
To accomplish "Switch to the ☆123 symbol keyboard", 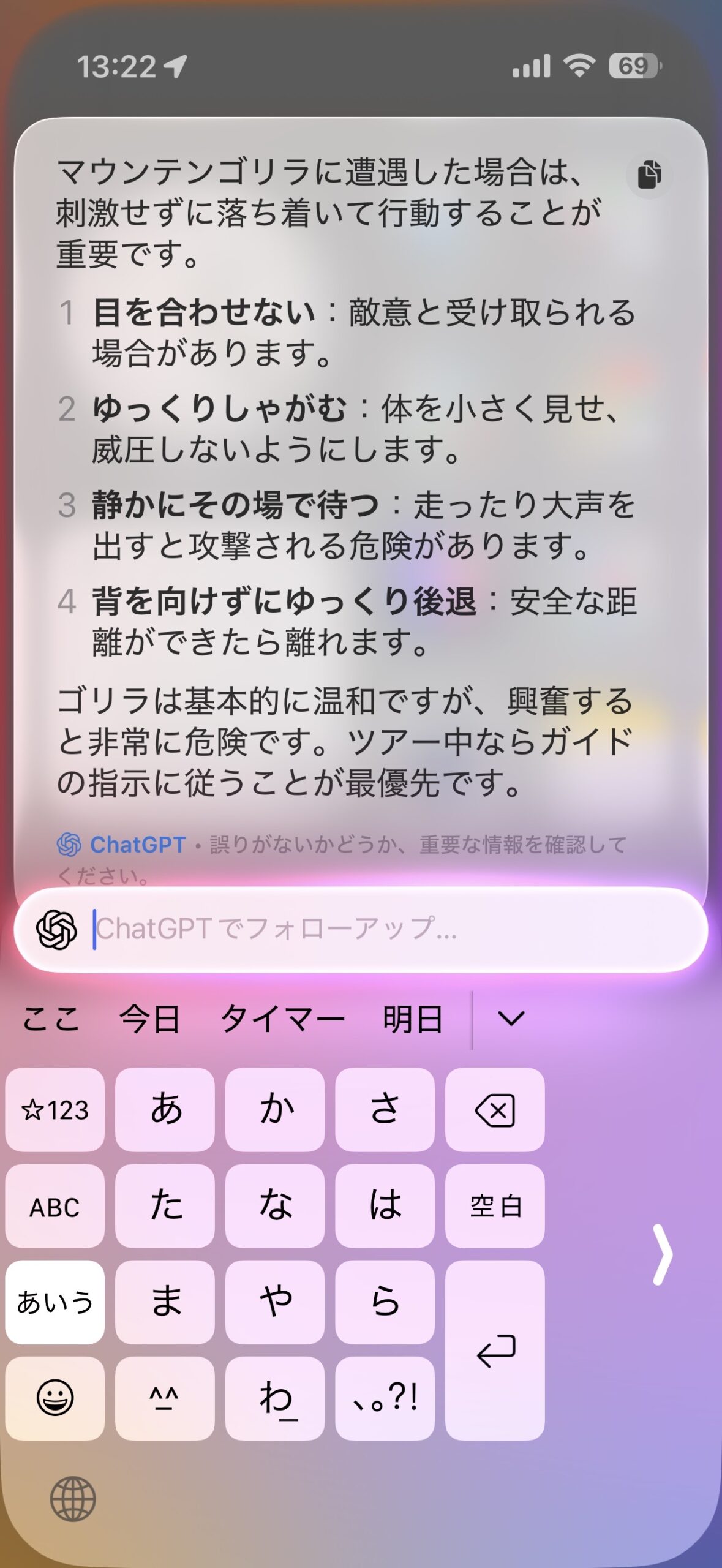I will (x=55, y=1109).
